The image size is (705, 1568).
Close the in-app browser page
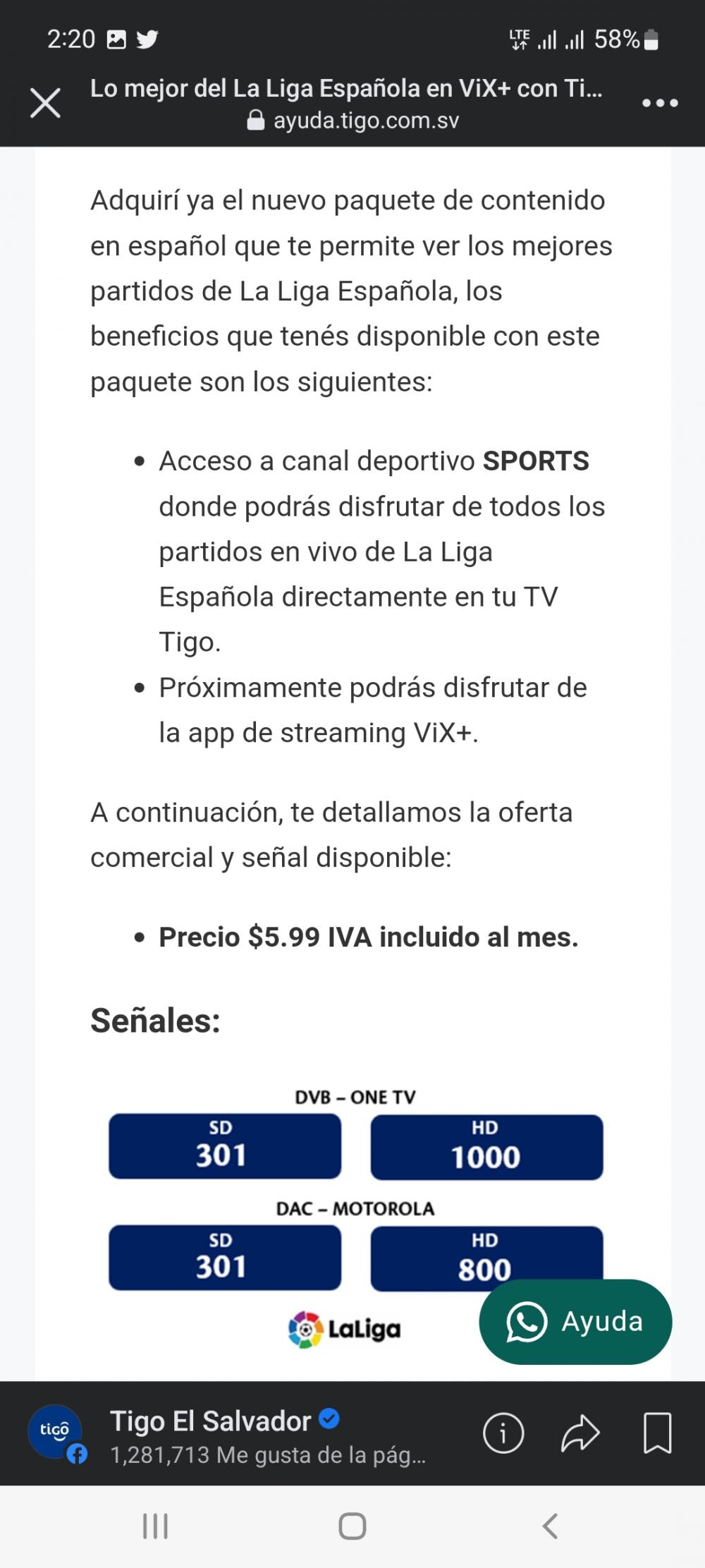(46, 104)
